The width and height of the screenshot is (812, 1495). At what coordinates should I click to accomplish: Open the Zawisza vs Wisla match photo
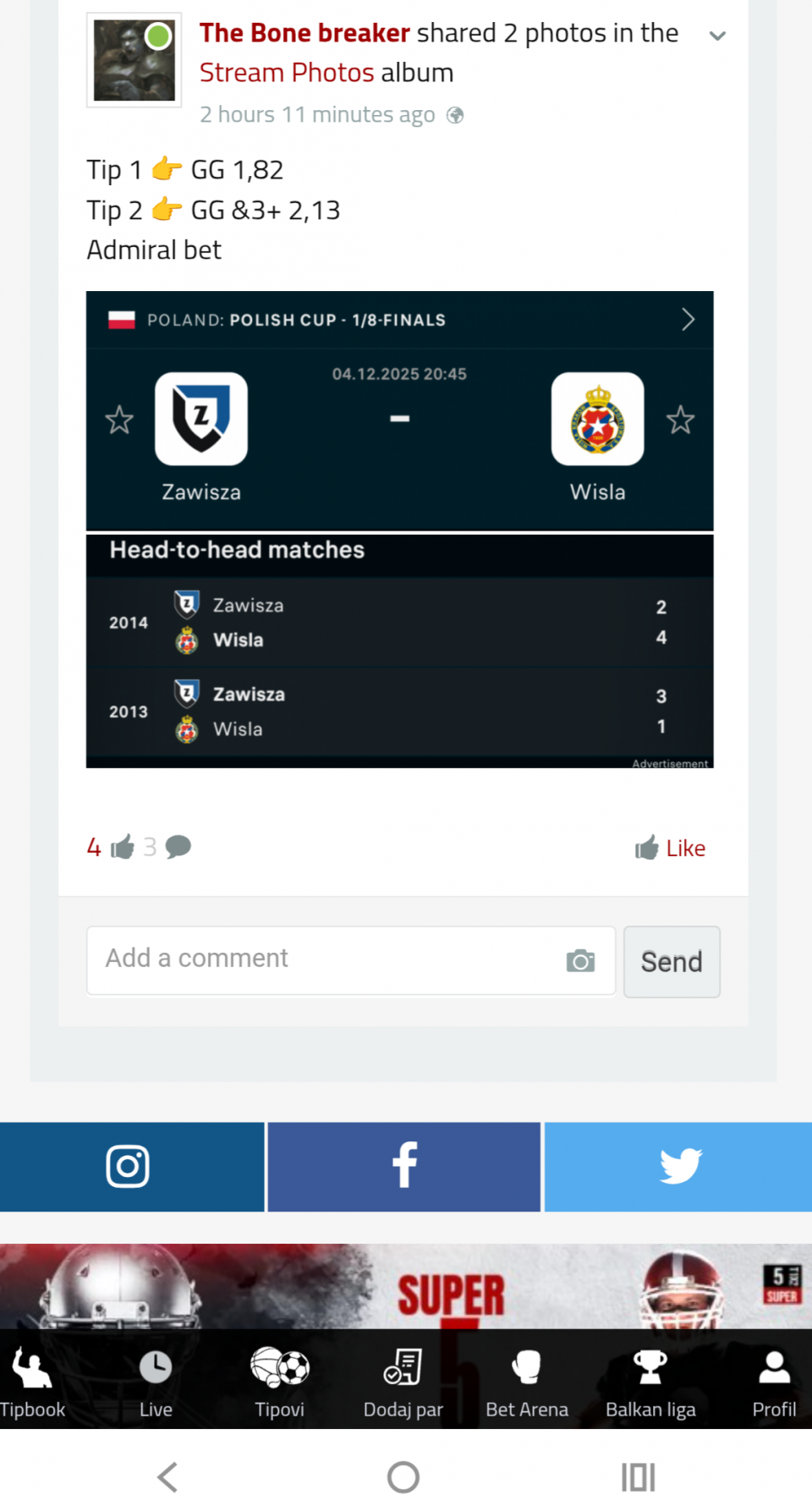[x=399, y=411]
